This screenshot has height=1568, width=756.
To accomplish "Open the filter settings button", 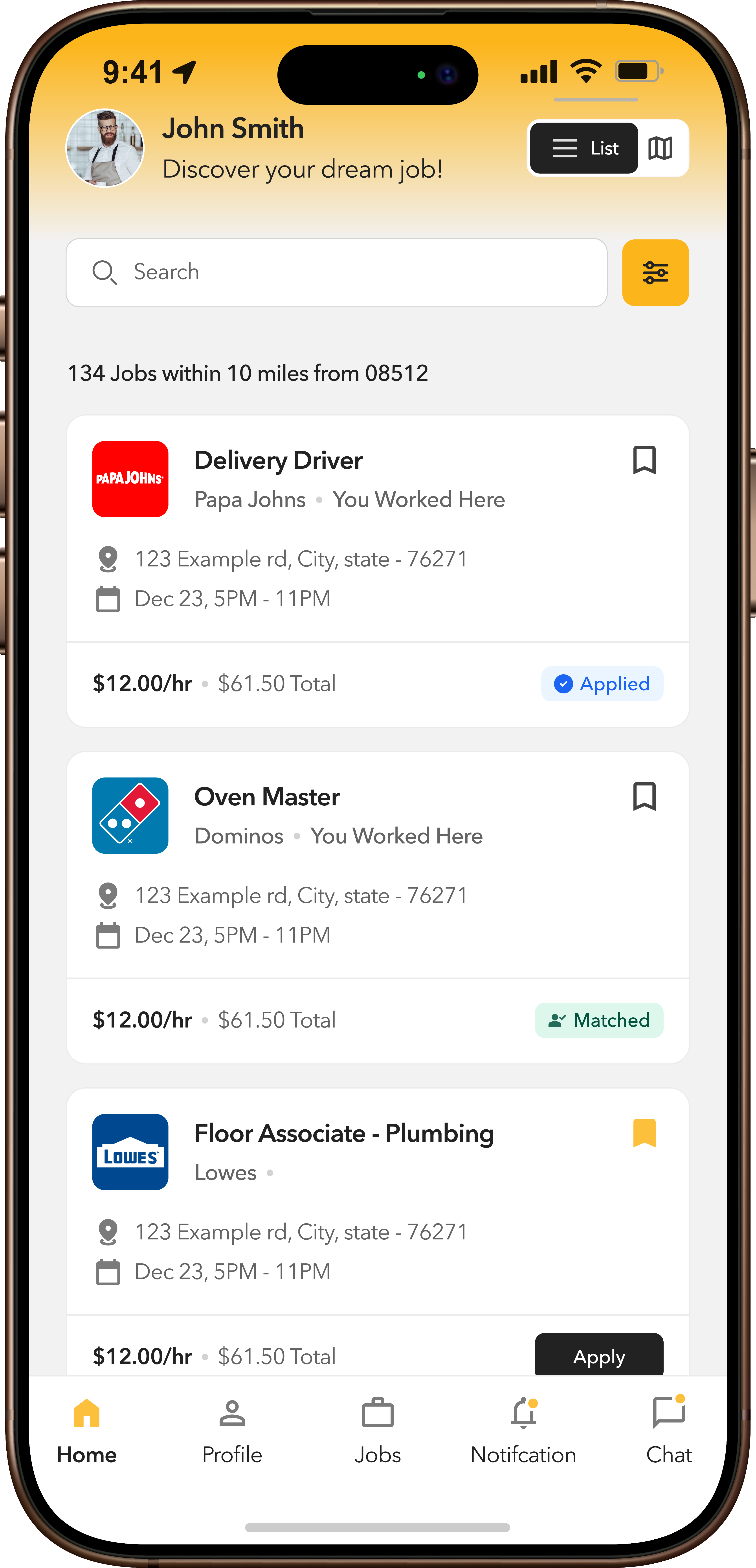I will (655, 273).
